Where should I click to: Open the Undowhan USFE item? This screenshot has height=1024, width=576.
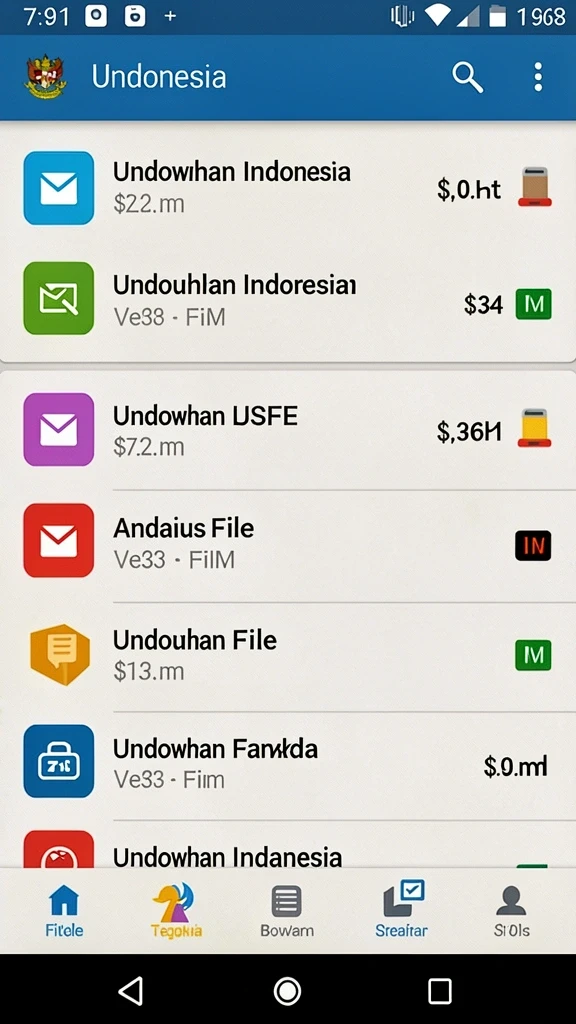(288, 430)
